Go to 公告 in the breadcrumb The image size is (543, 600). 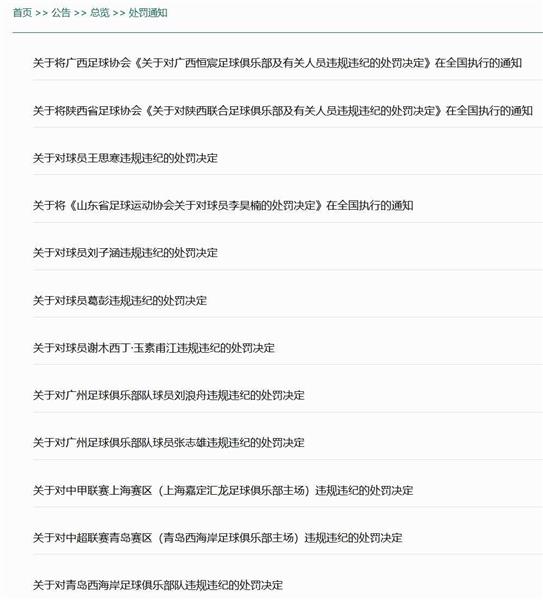click(x=61, y=13)
